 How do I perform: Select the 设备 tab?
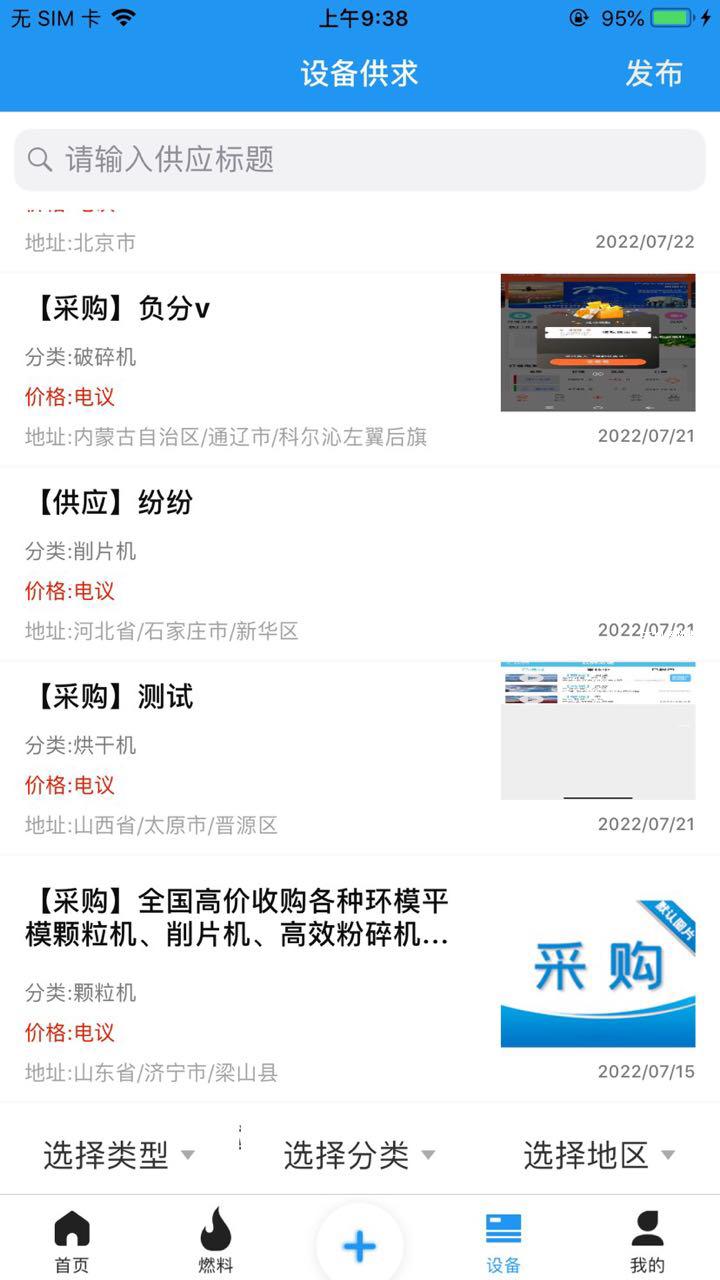(x=503, y=1240)
